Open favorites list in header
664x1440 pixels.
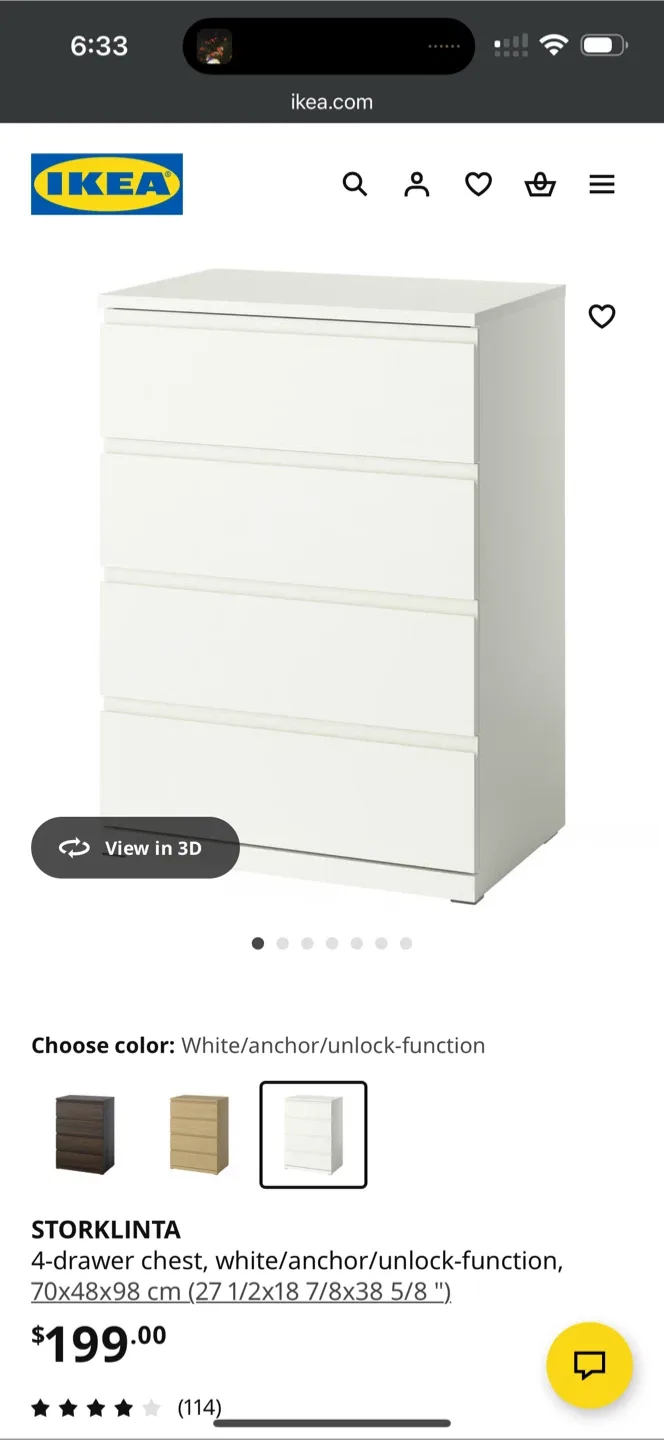click(x=479, y=184)
